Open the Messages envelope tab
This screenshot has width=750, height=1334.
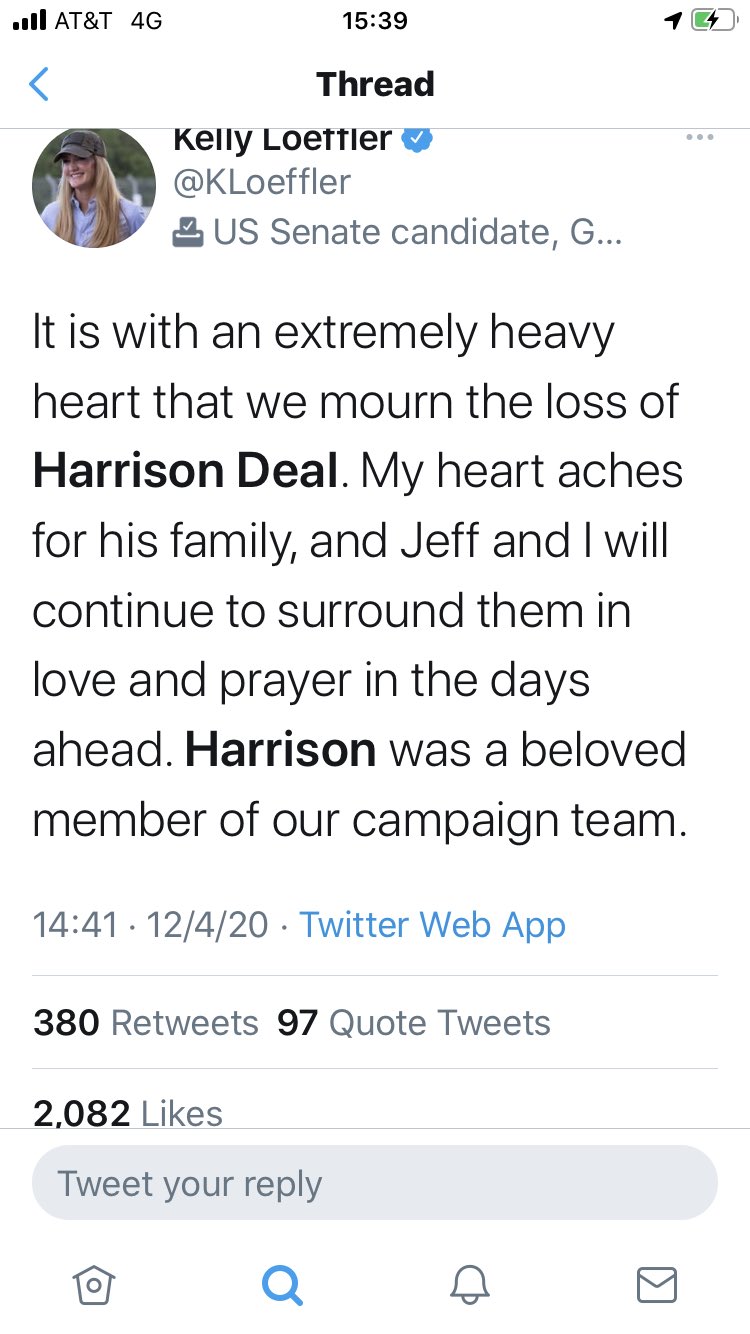(x=656, y=1284)
